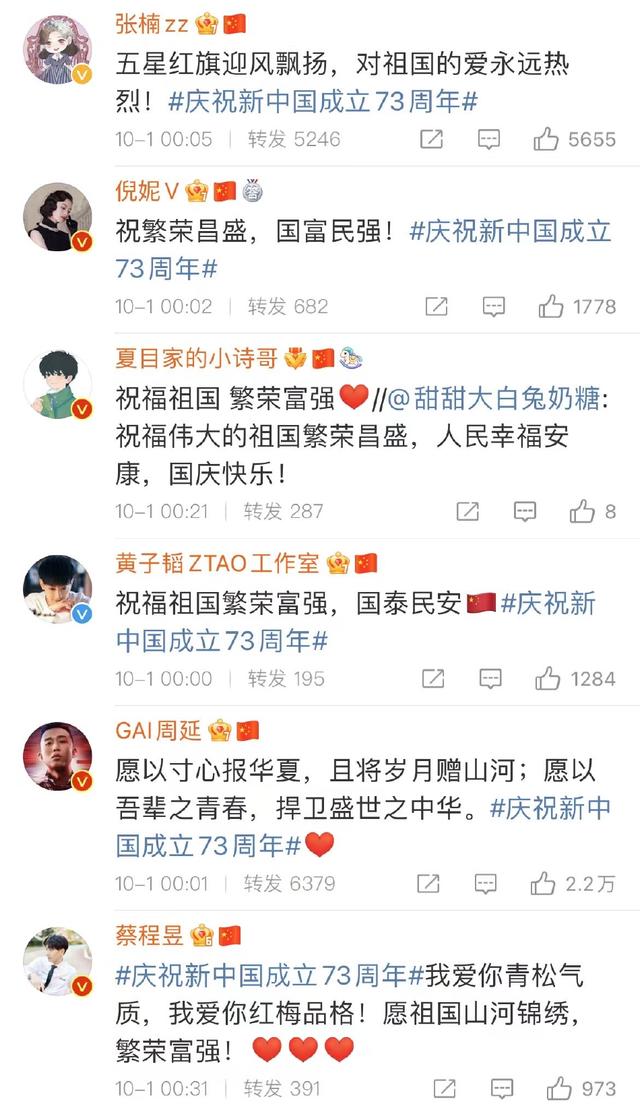Comment on 张楠zz's post
640x1114 pixels.
(x=488, y=139)
